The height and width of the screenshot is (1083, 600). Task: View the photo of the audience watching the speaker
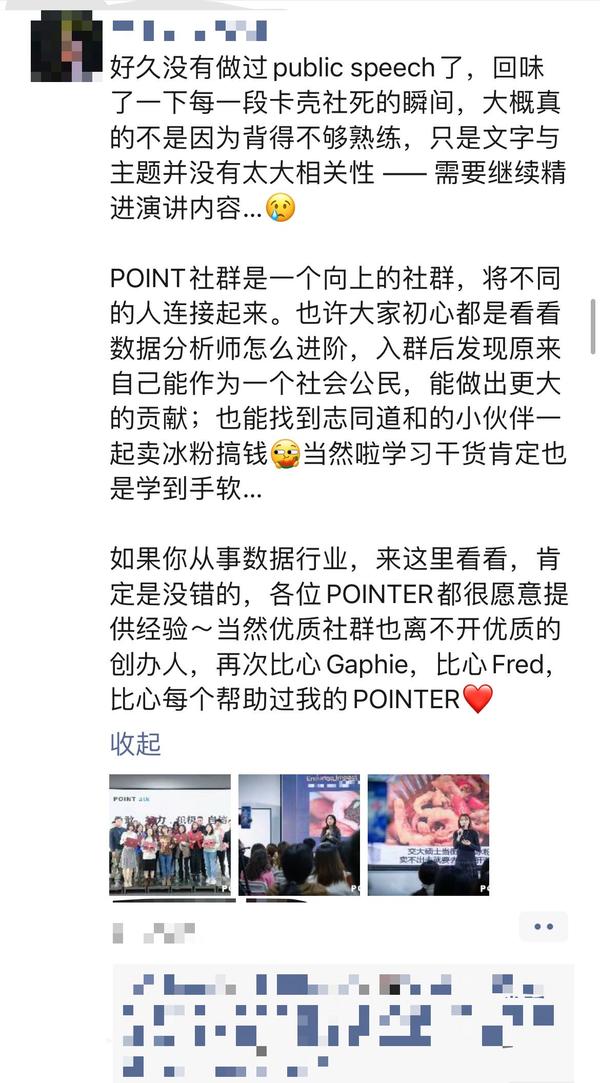point(299,834)
